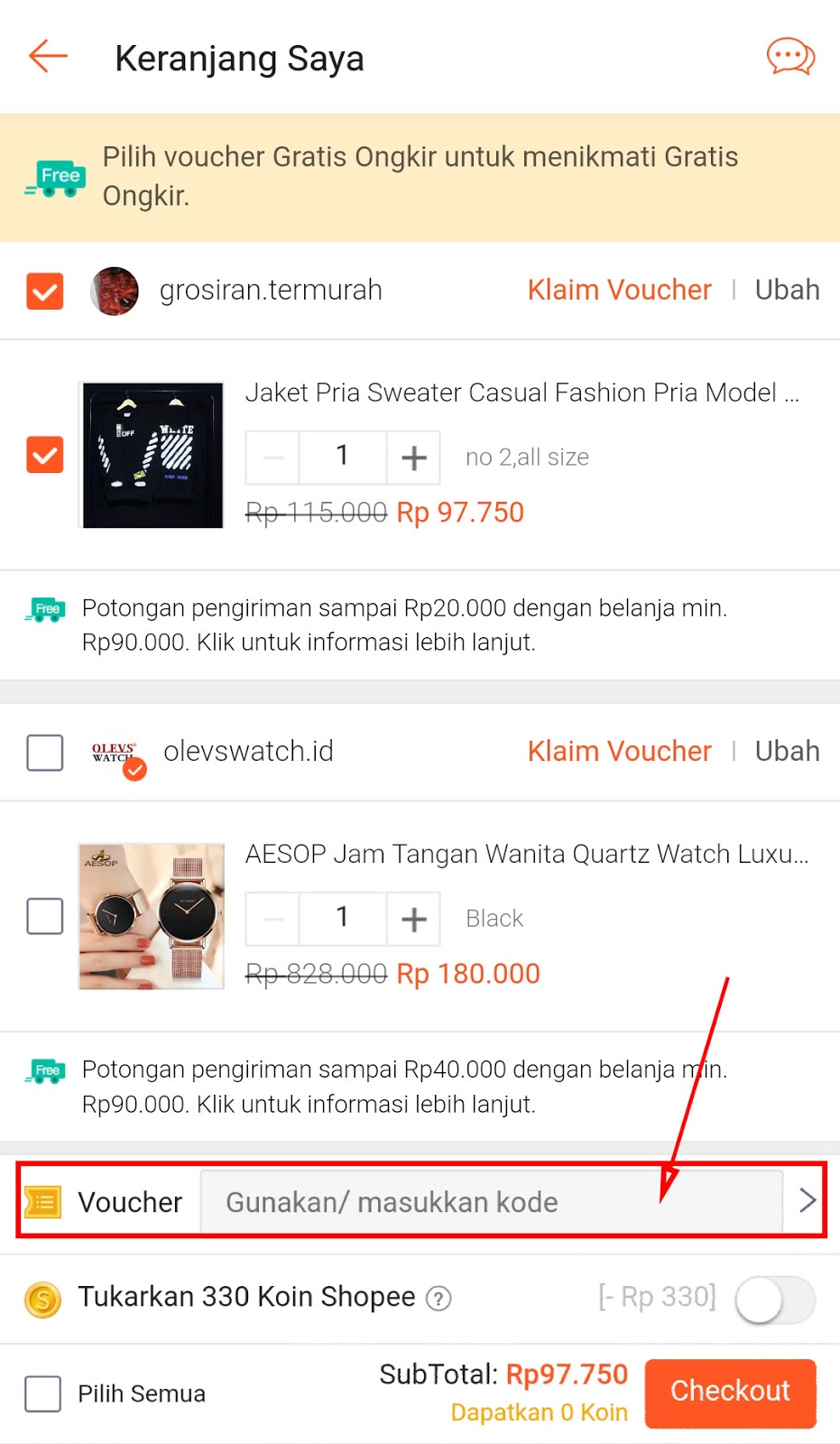Select the olevswatch.id shop checkbox

click(x=45, y=752)
